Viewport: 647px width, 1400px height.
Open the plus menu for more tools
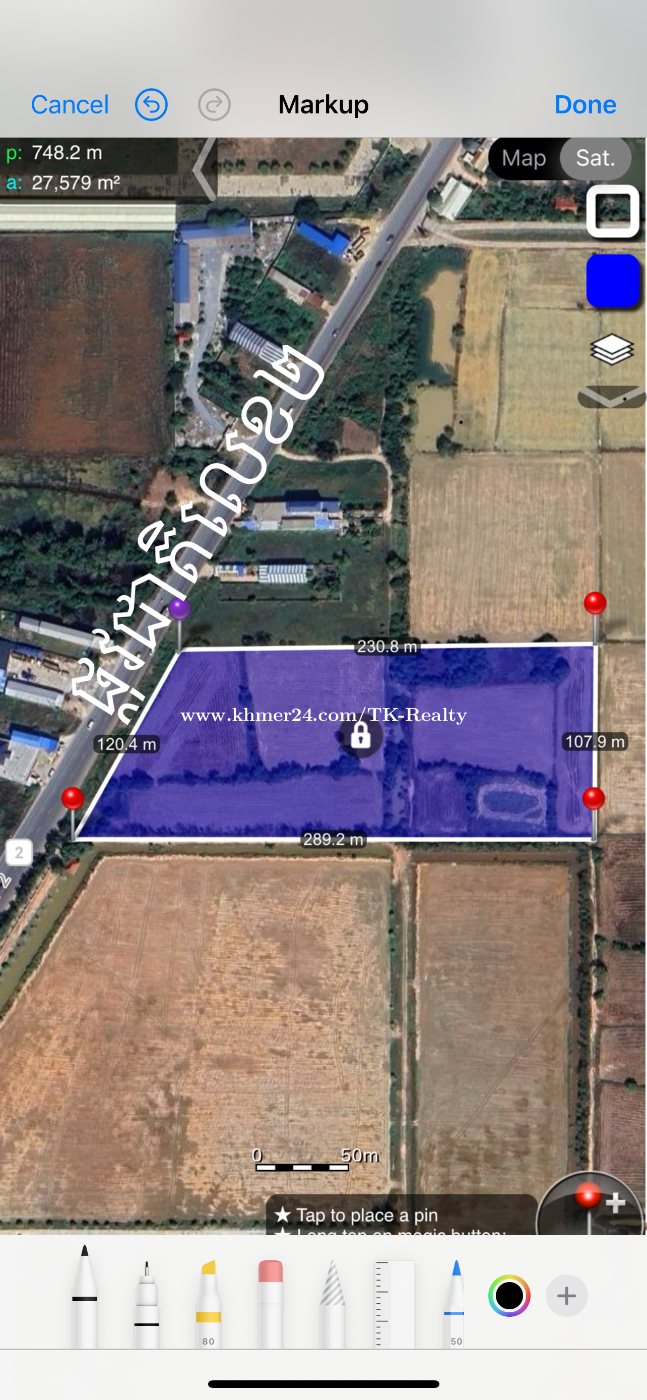(566, 1297)
